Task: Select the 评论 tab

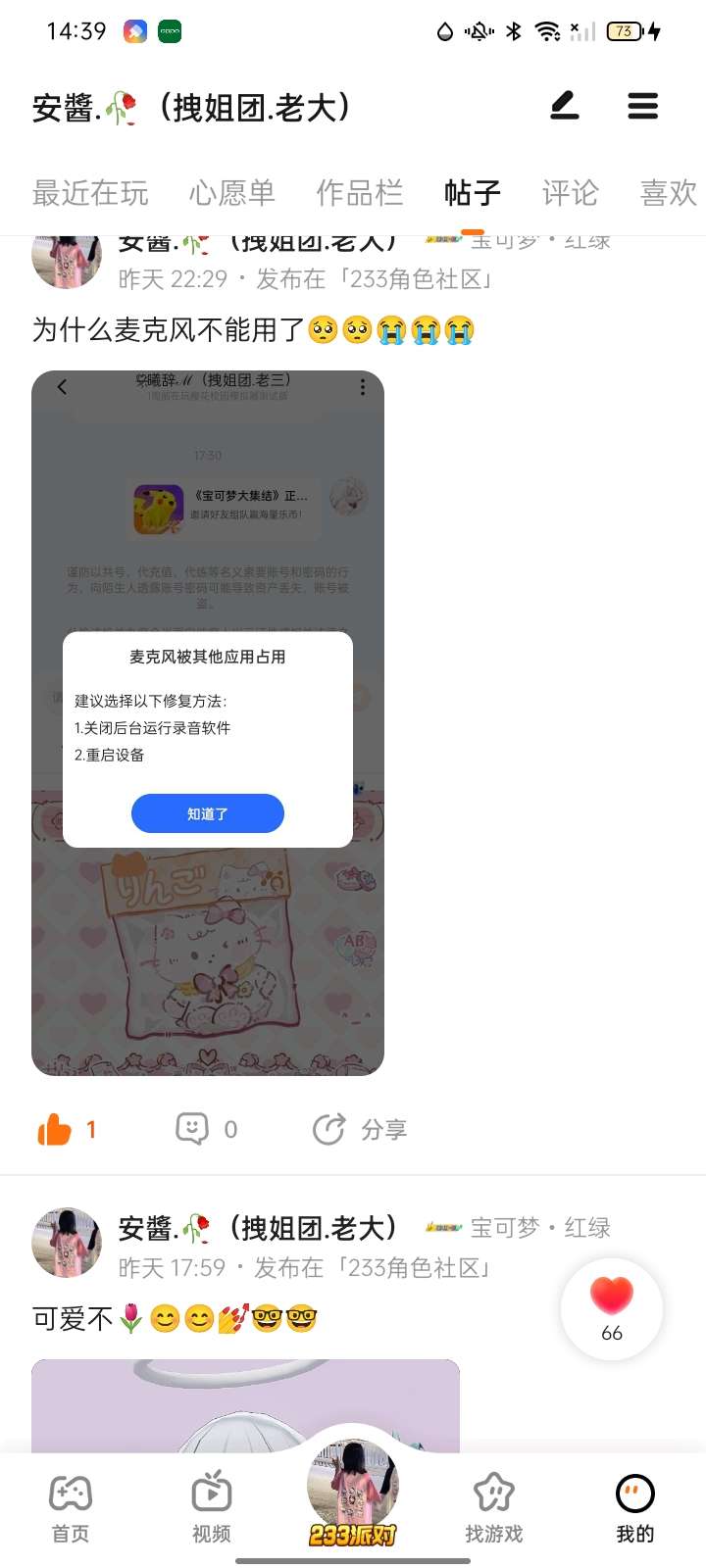Action: [x=570, y=193]
